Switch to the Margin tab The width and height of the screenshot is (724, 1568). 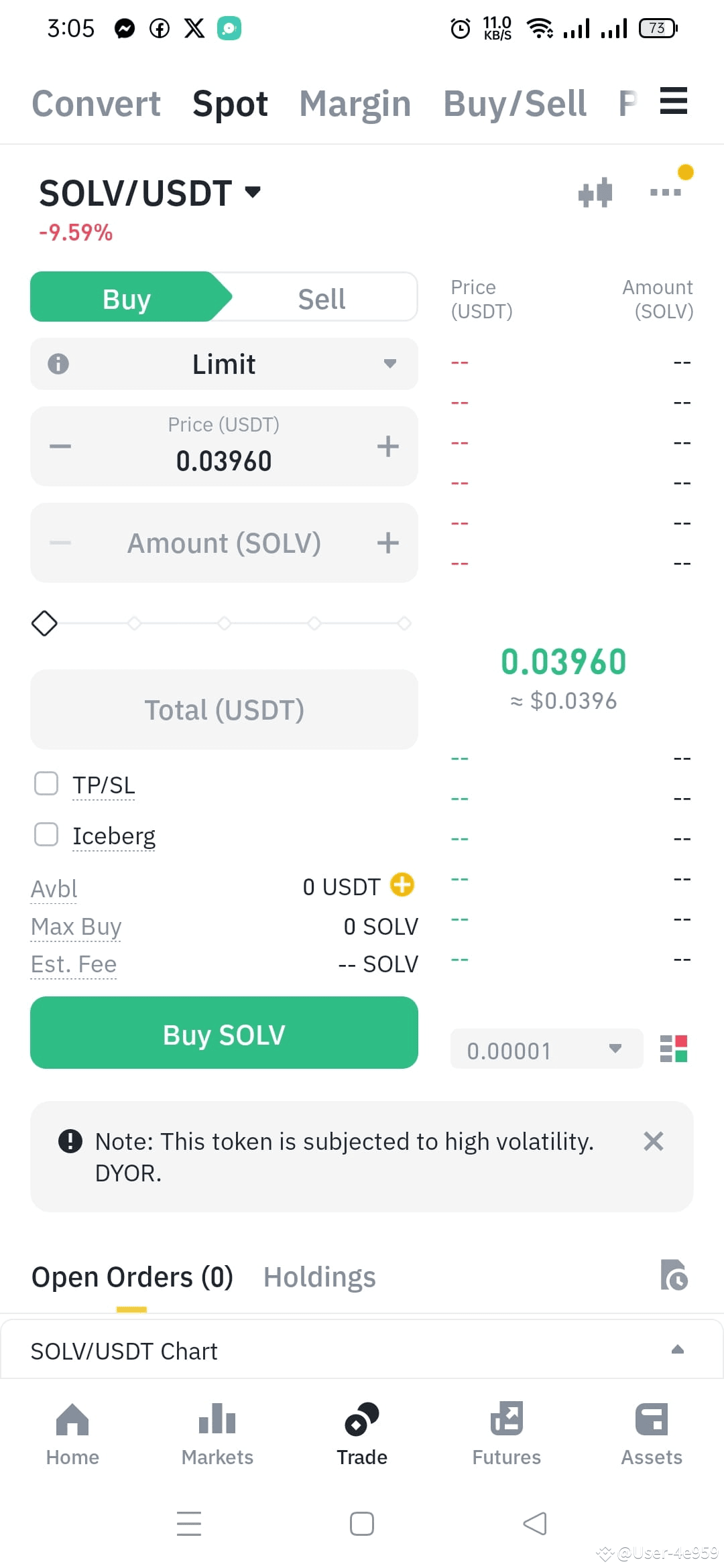355,103
